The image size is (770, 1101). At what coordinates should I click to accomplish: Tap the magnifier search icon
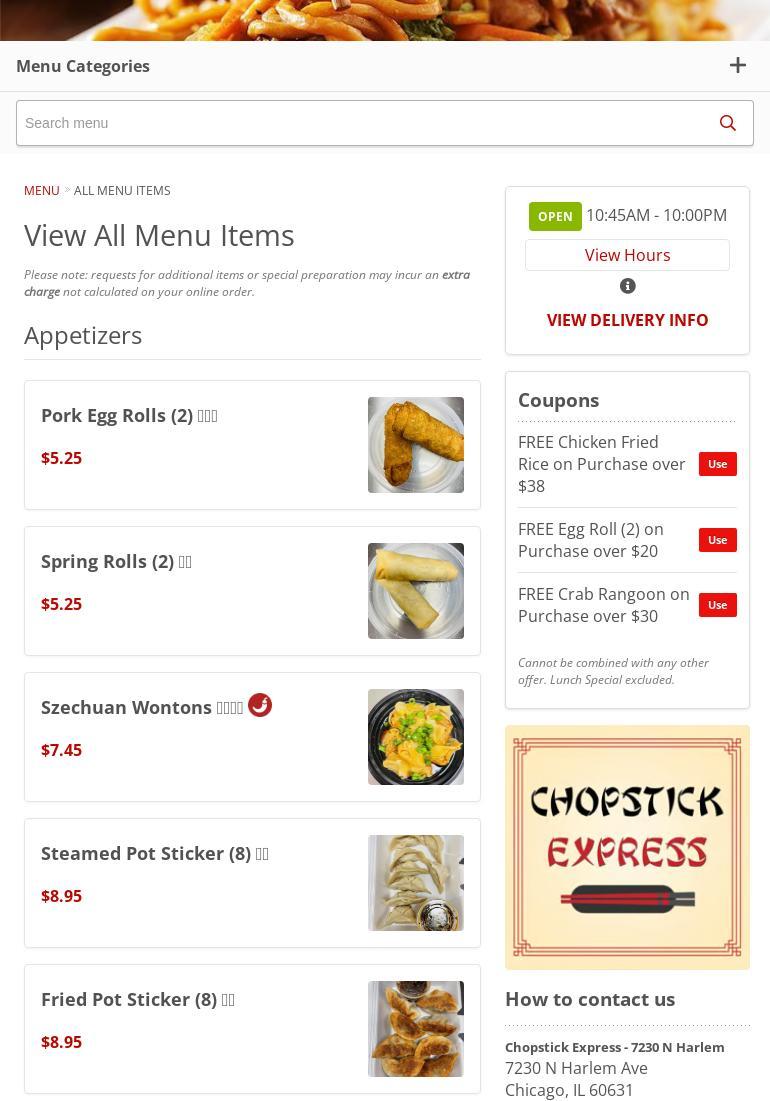point(727,123)
